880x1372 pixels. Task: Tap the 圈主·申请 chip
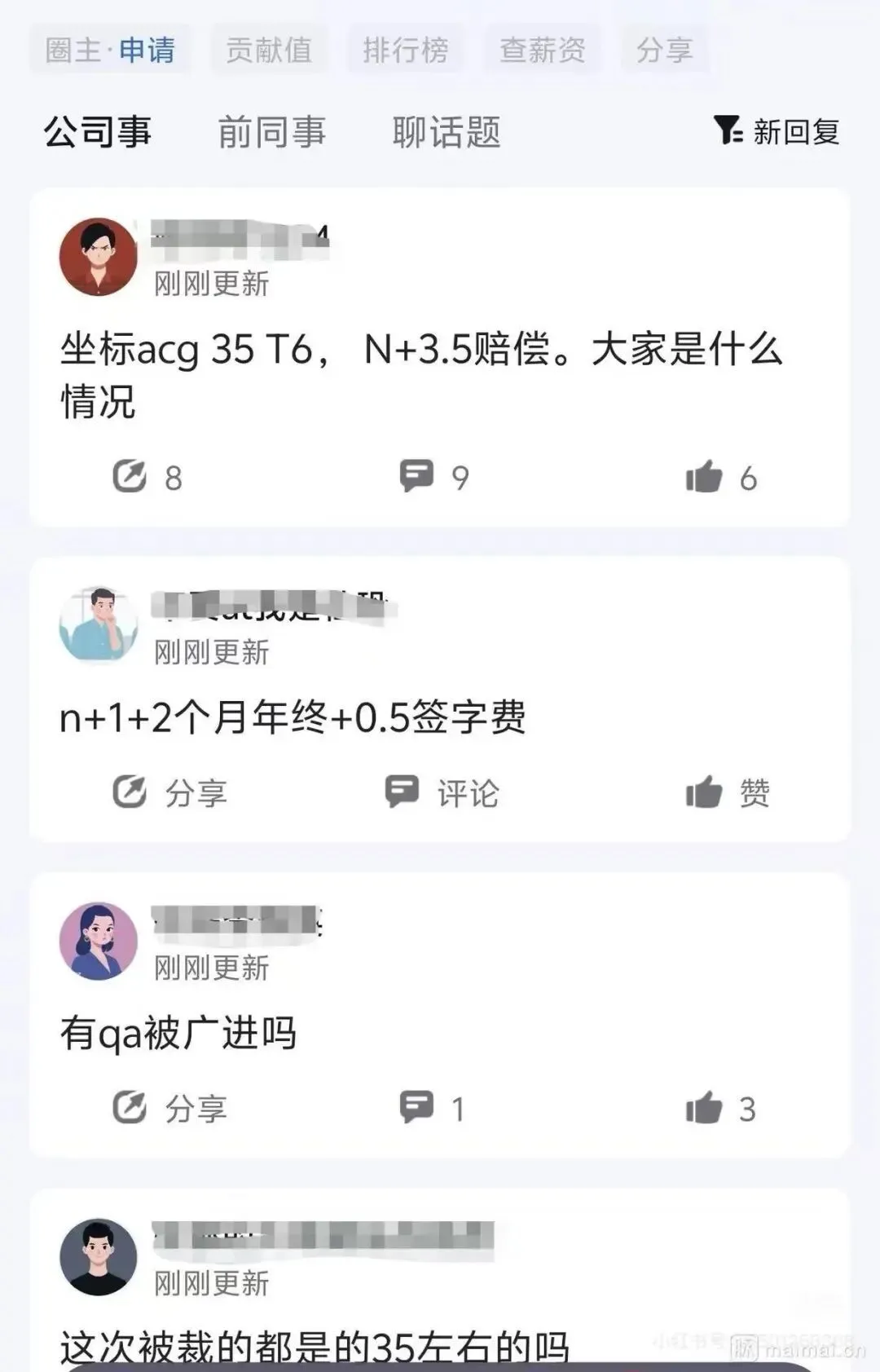coord(110,51)
